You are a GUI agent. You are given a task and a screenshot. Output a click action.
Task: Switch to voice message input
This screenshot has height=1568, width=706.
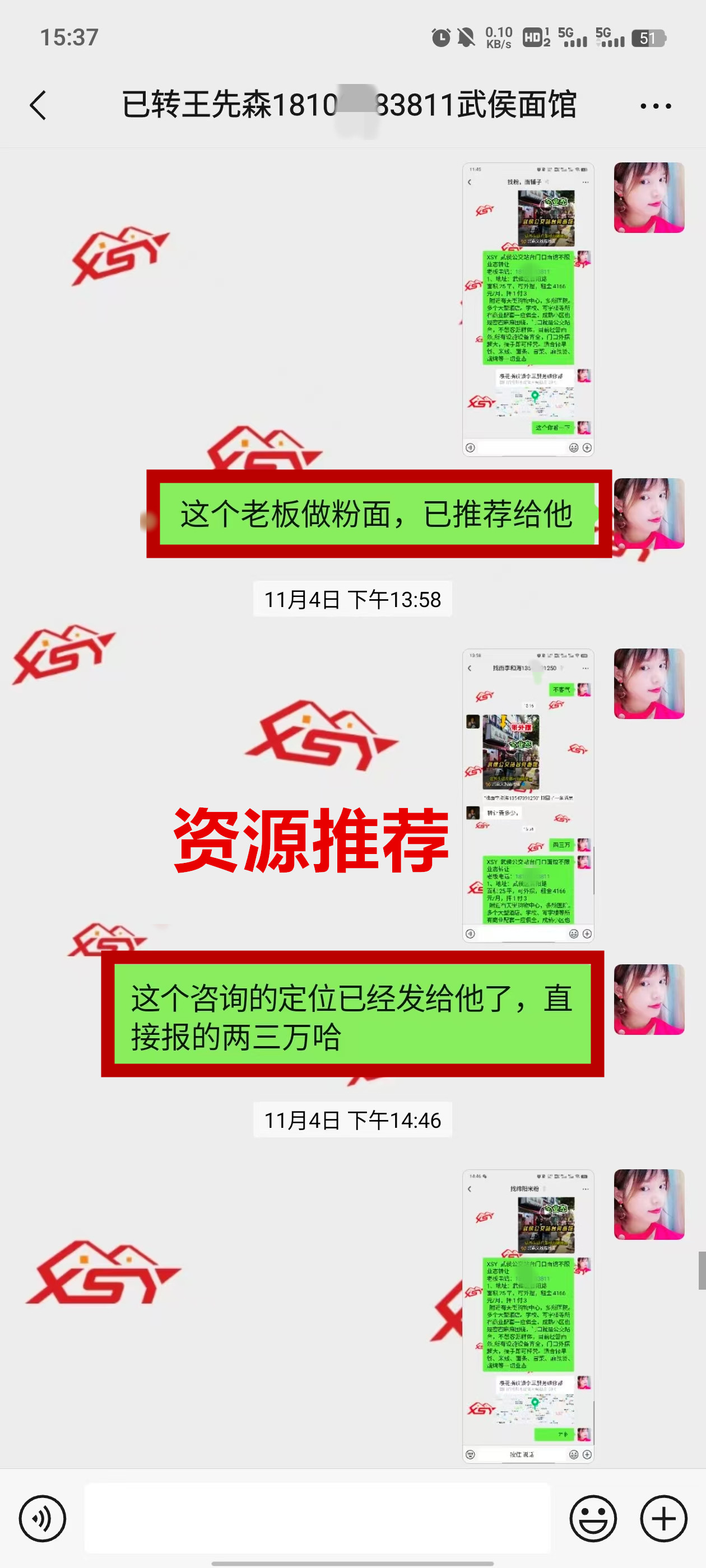pyautogui.click(x=42, y=1518)
